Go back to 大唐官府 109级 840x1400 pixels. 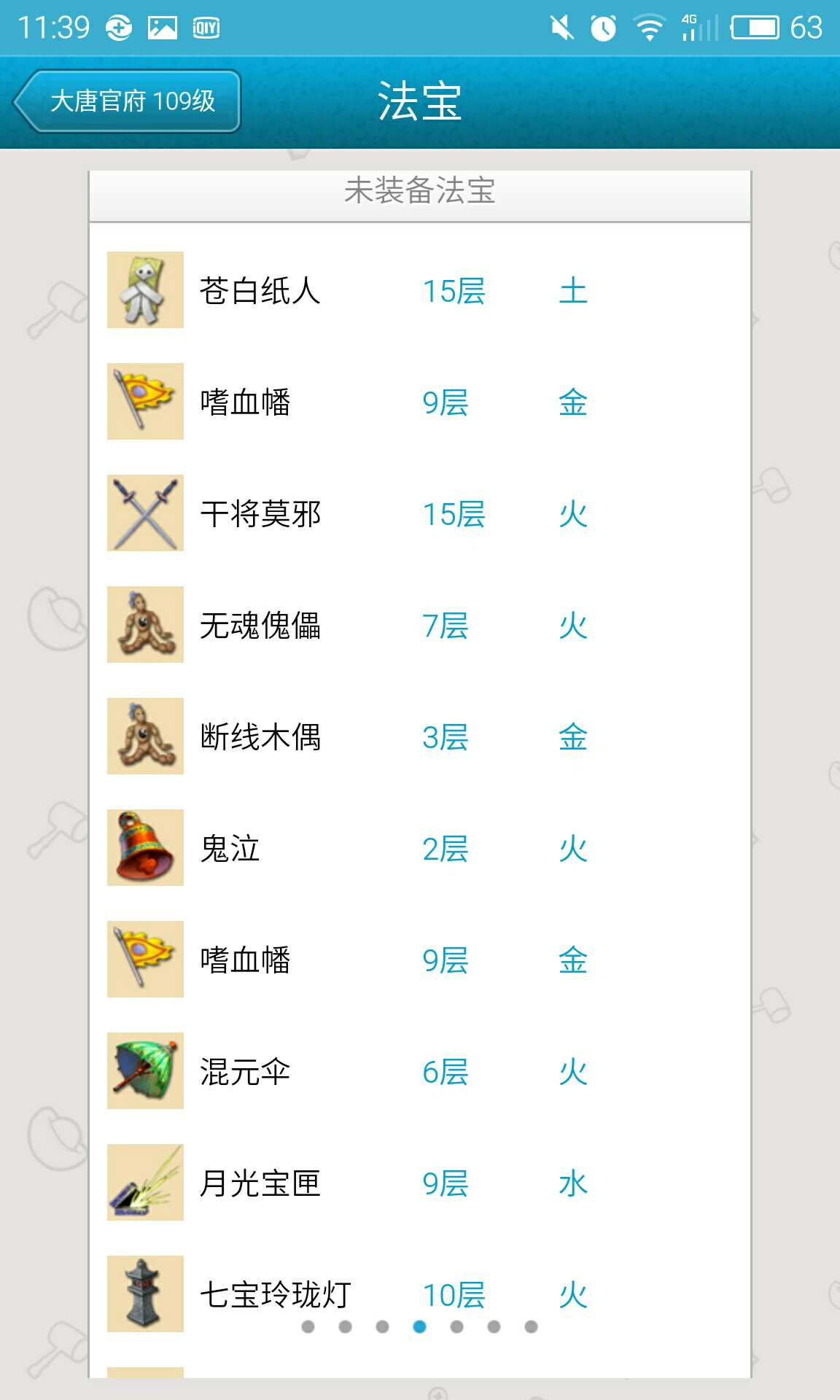[128, 101]
